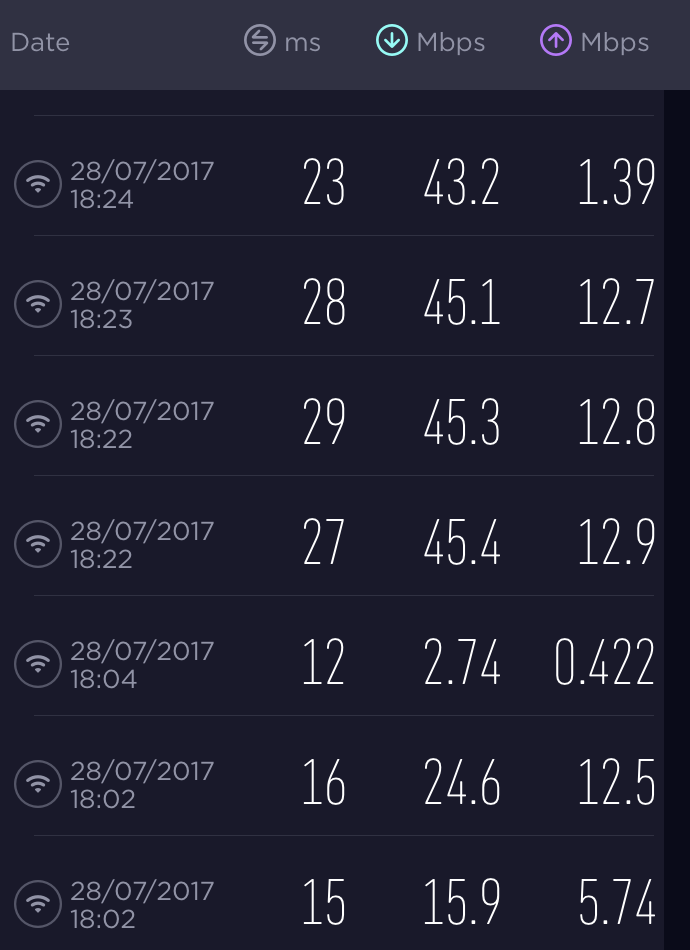Open the 18:23 test result
This screenshot has width=690, height=950.
coord(340,305)
